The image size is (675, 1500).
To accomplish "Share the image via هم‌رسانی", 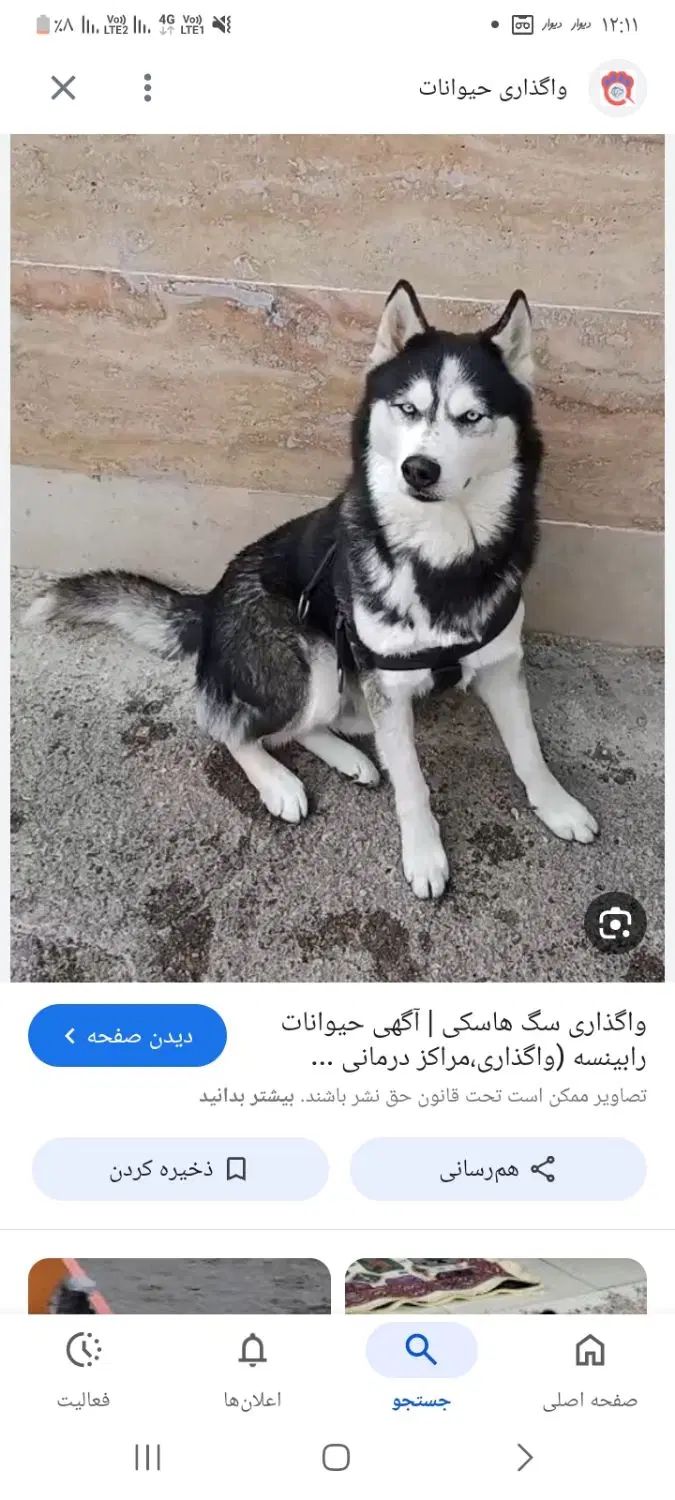I will (x=498, y=1169).
